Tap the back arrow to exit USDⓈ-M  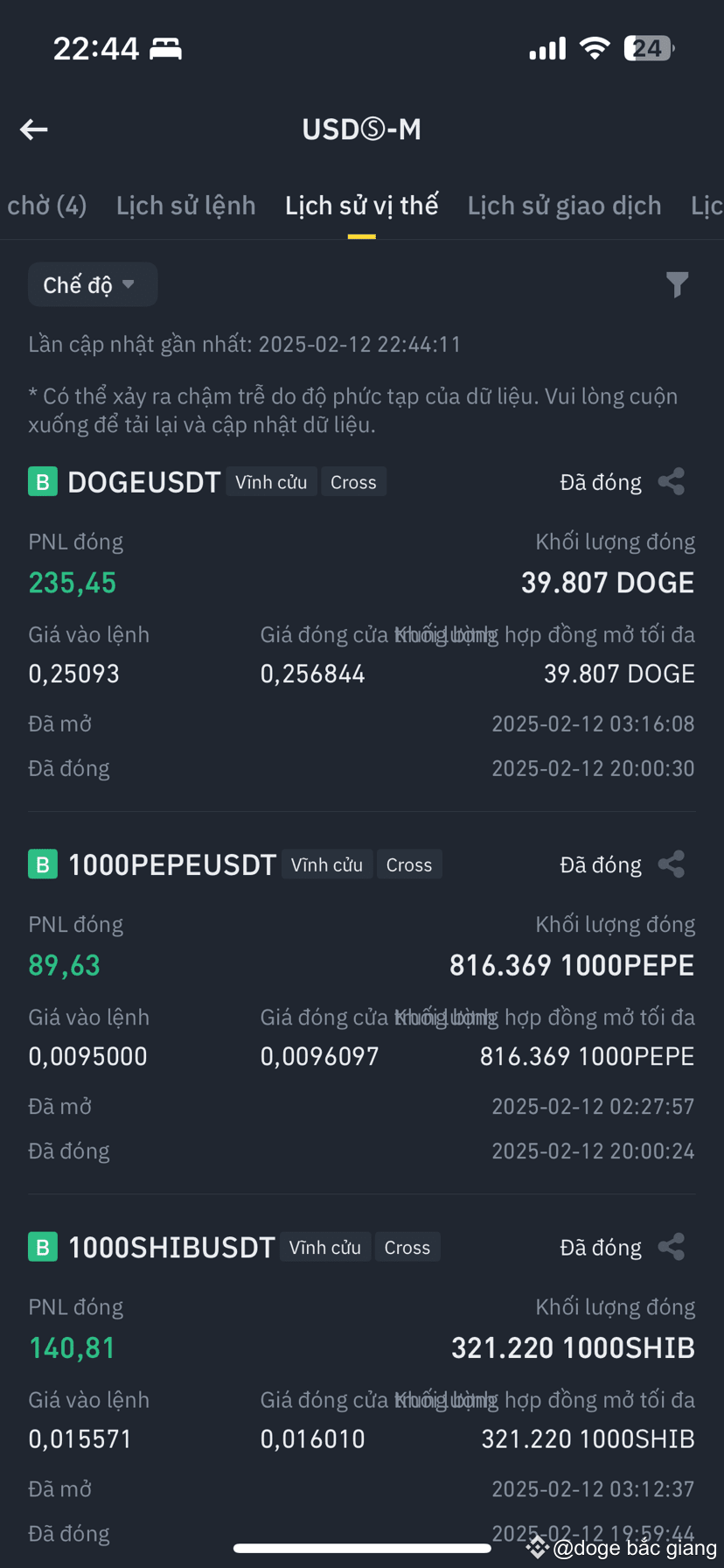point(33,129)
